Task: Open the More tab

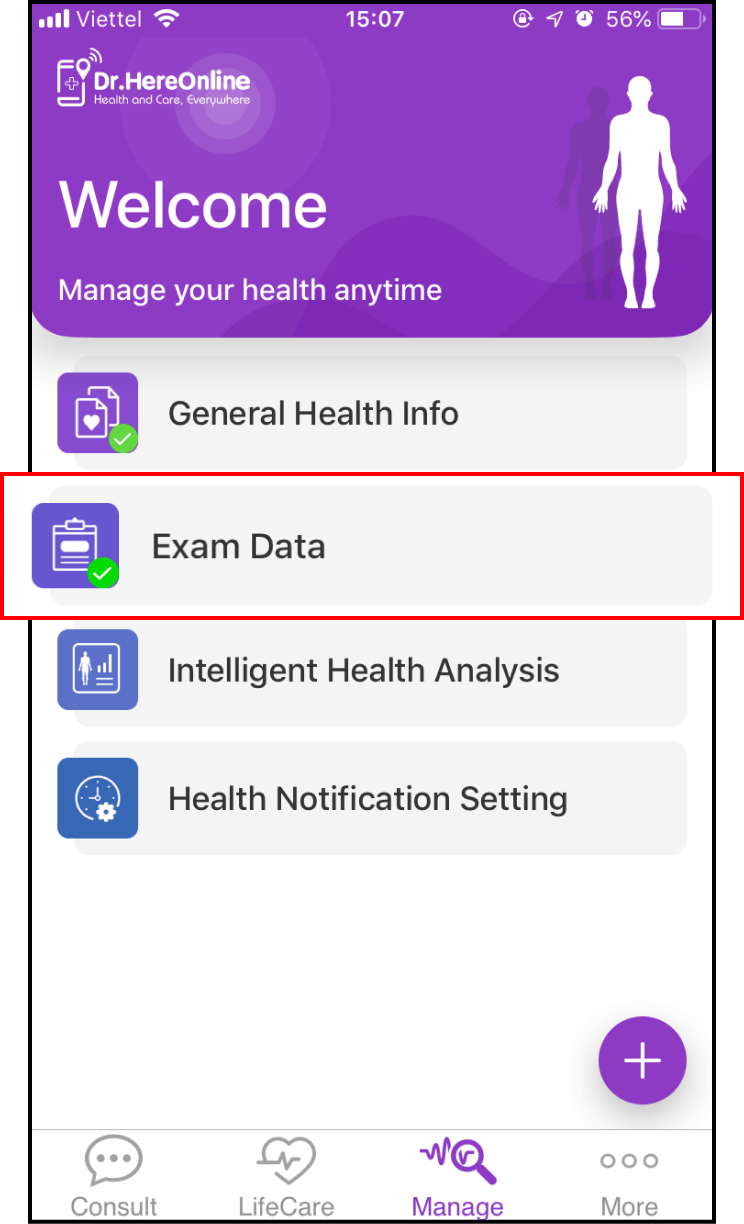Action: 629,1177
